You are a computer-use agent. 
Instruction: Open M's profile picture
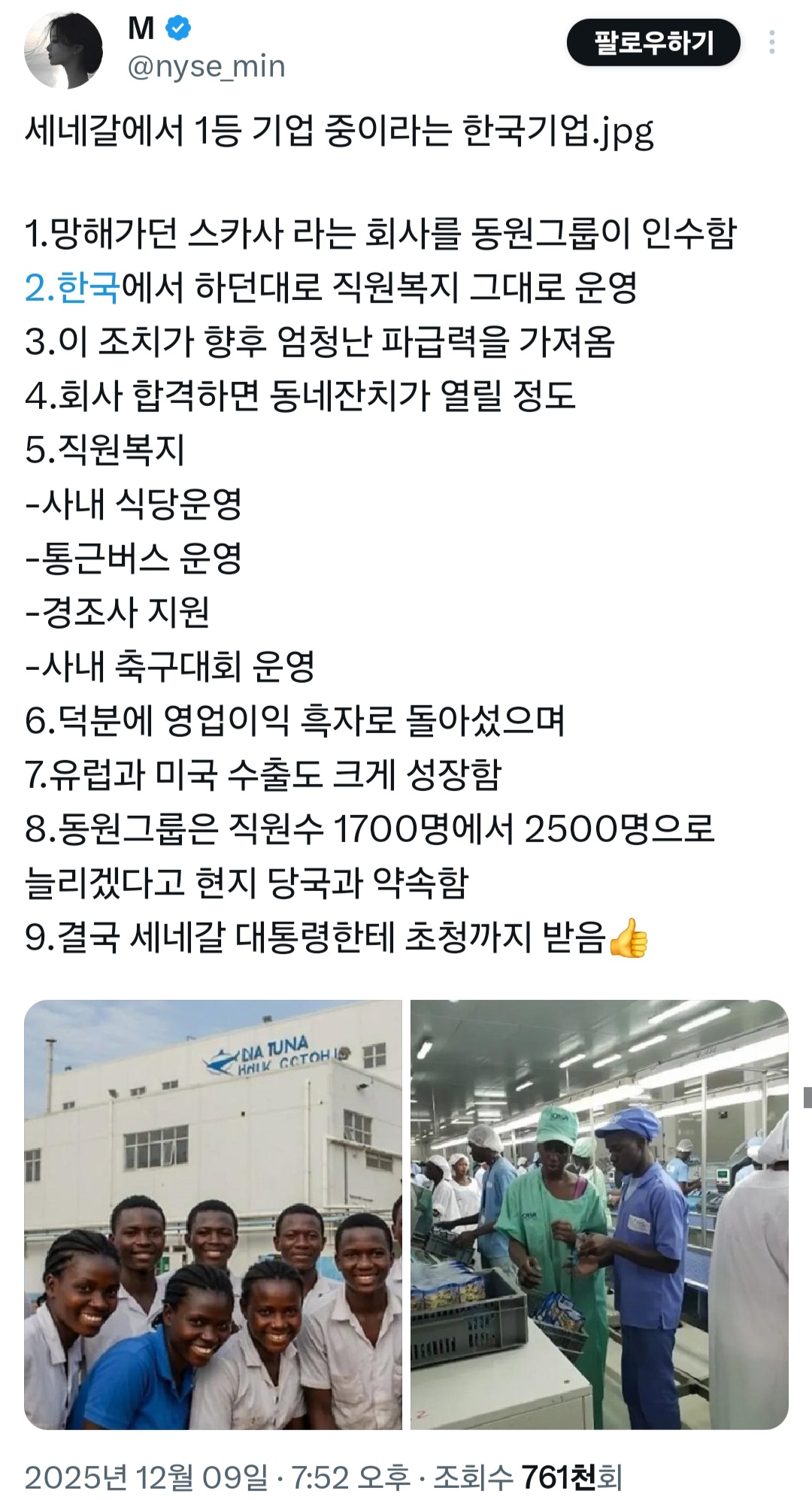pos(64,50)
